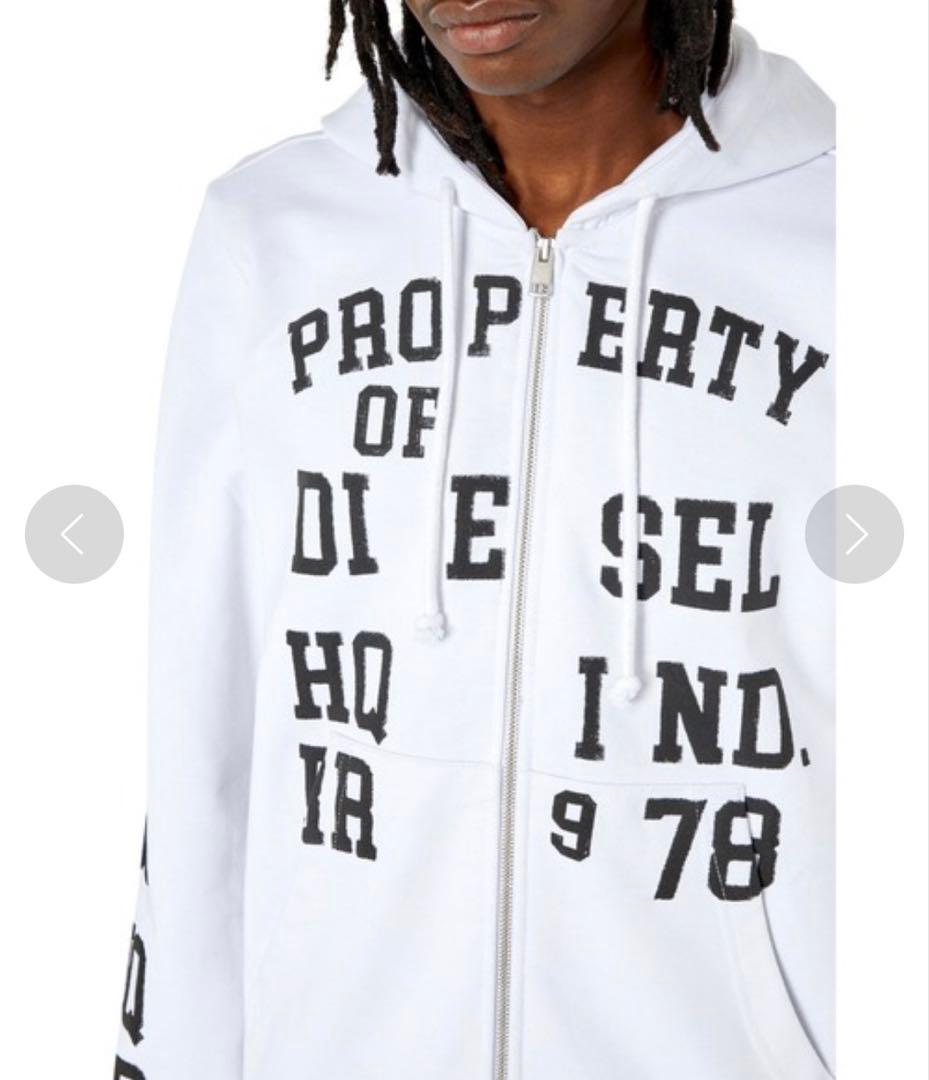Open the hoodie product photo
The image size is (929, 1080).
[x=465, y=540]
